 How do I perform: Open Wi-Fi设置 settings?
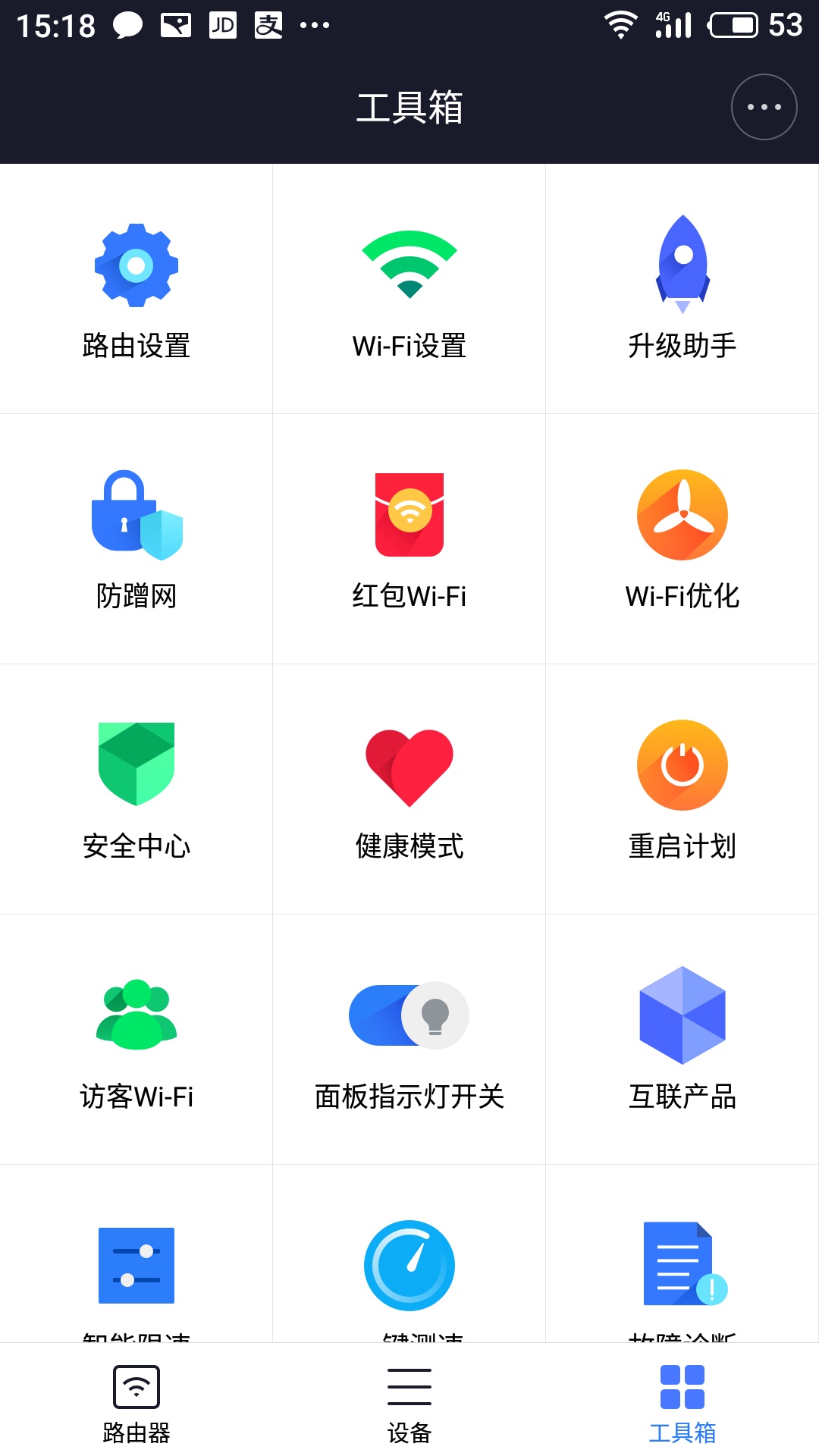click(x=409, y=289)
